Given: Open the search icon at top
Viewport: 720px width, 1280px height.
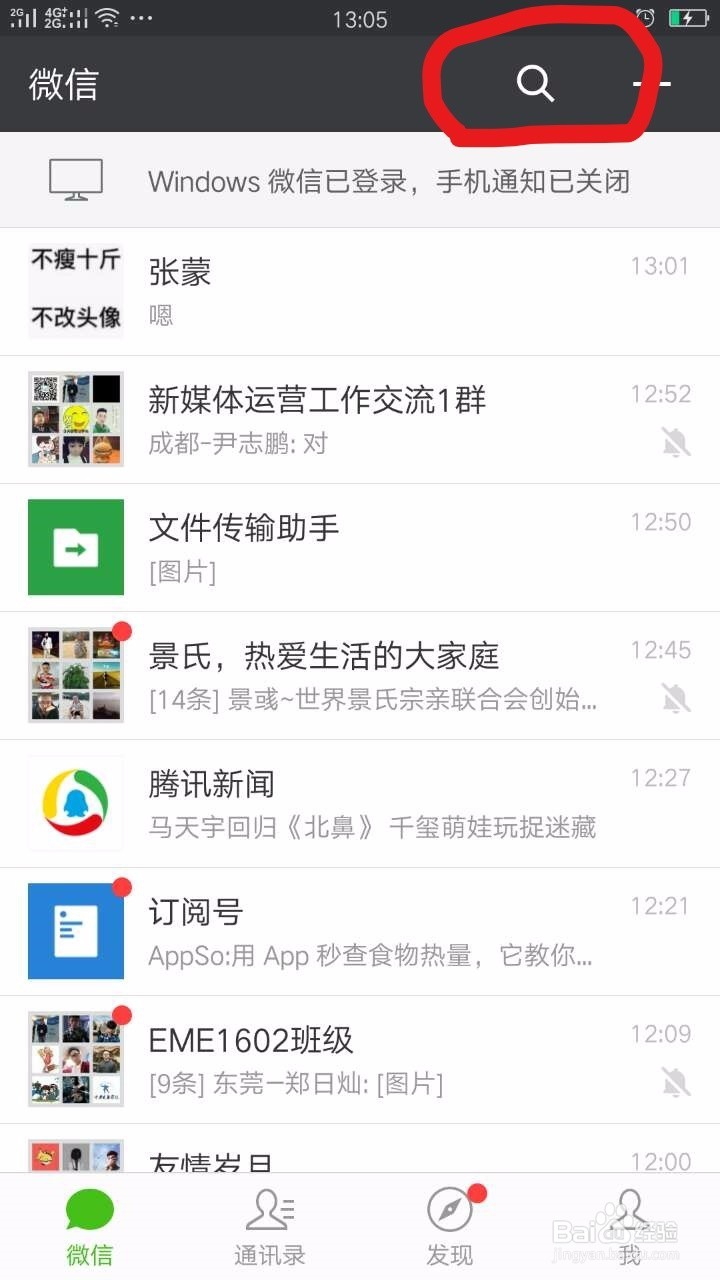Looking at the screenshot, I should (537, 85).
